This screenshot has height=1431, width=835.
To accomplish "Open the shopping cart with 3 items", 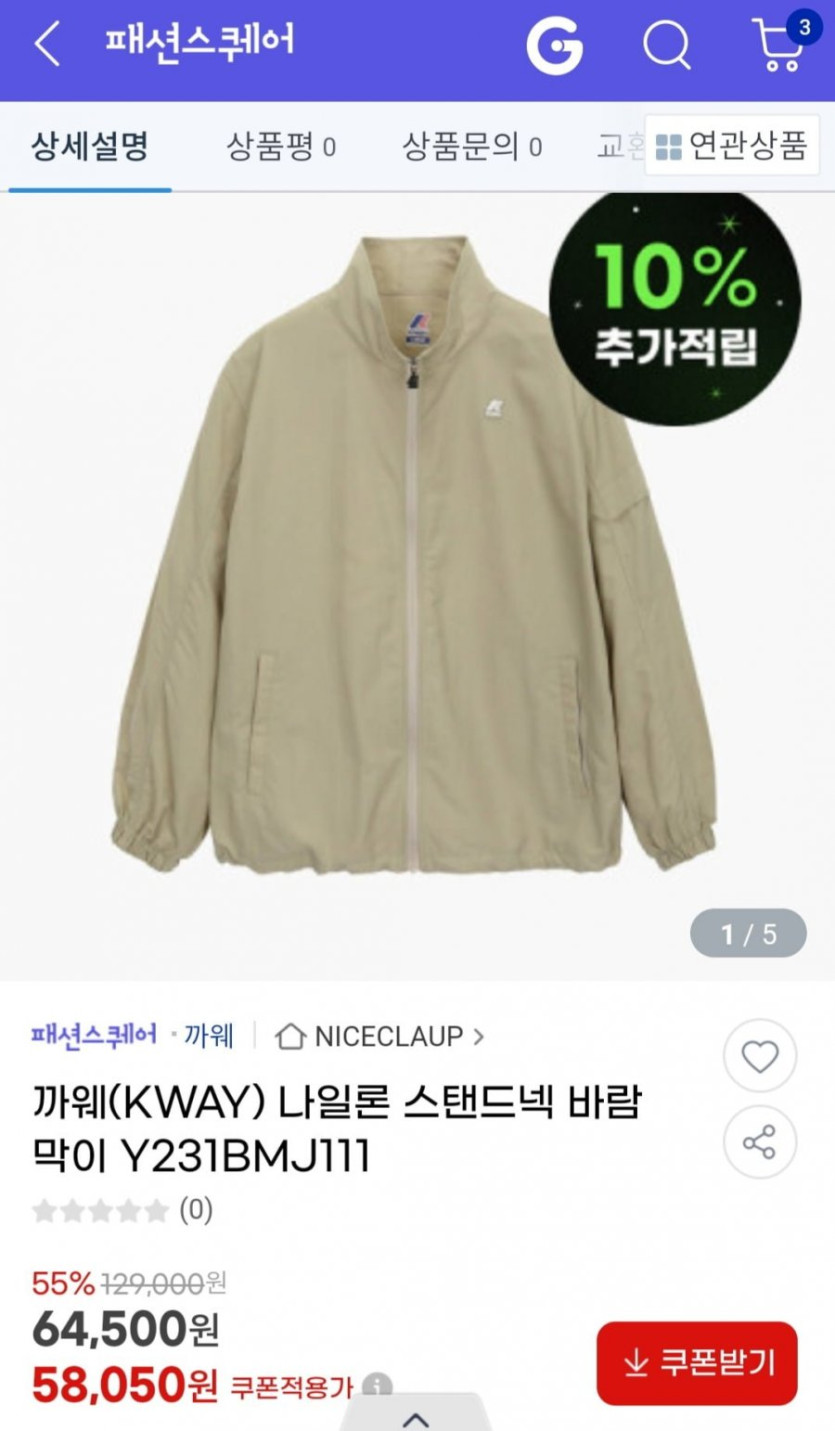I will coord(780,46).
